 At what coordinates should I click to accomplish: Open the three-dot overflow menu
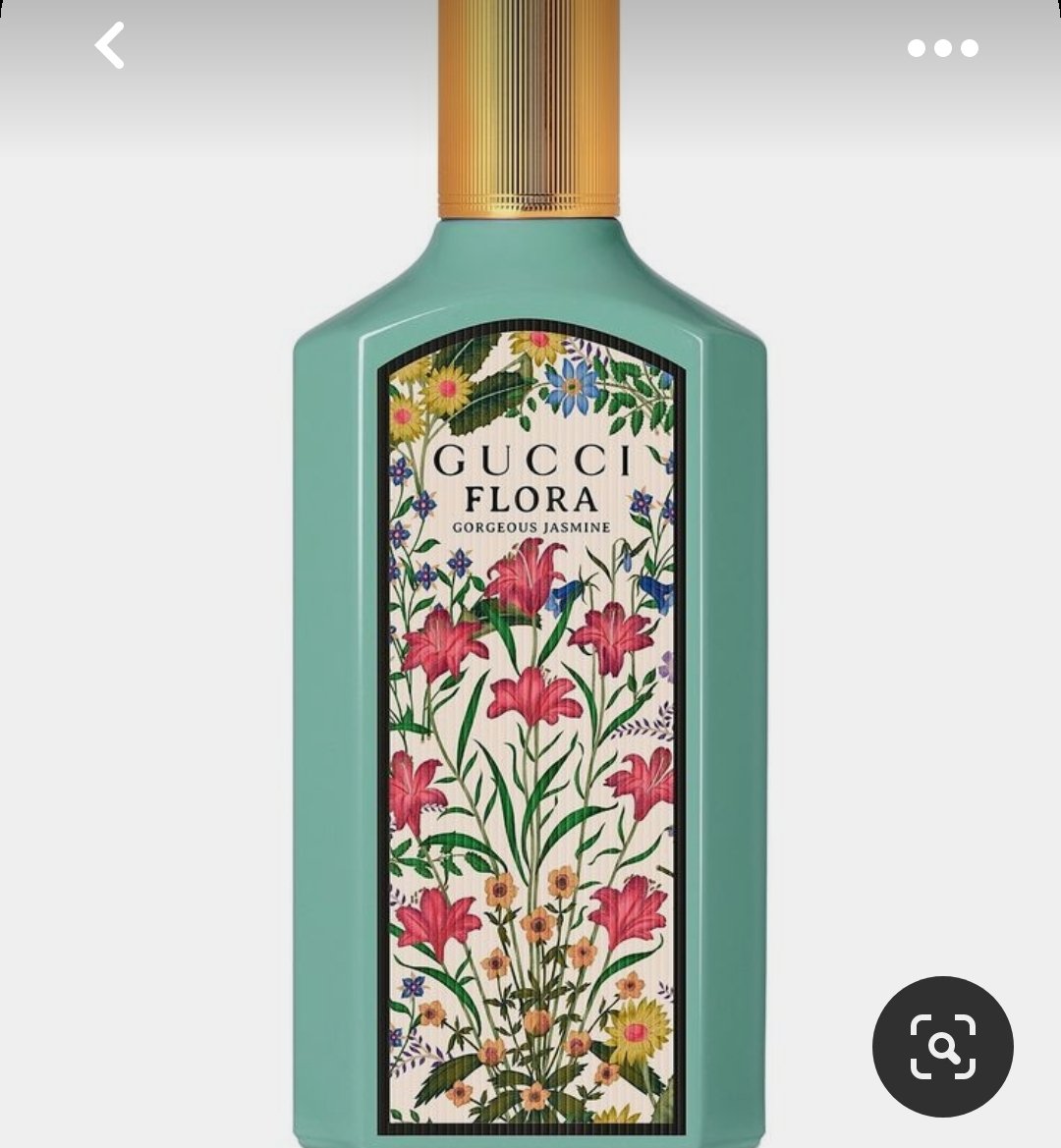click(942, 48)
